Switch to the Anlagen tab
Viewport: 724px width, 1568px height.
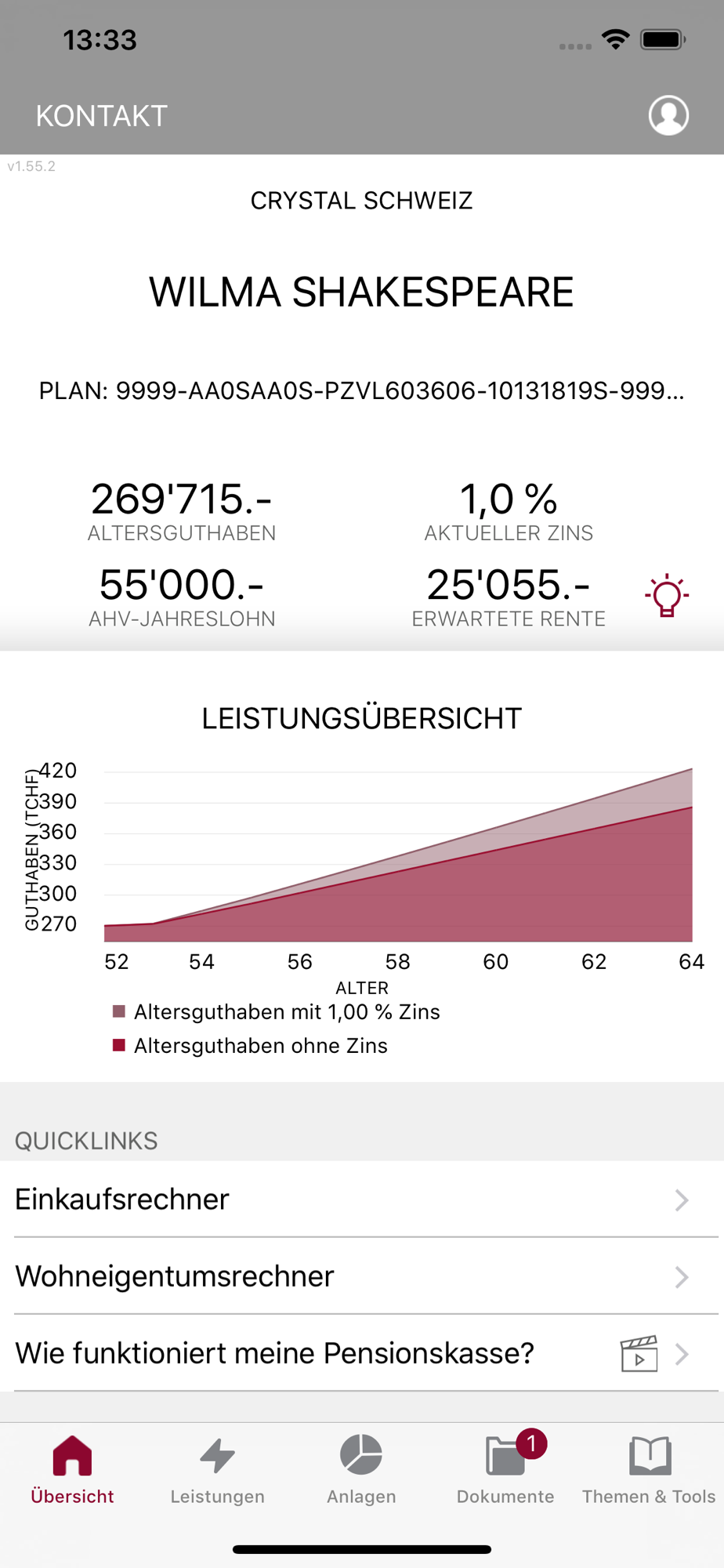361,1471
